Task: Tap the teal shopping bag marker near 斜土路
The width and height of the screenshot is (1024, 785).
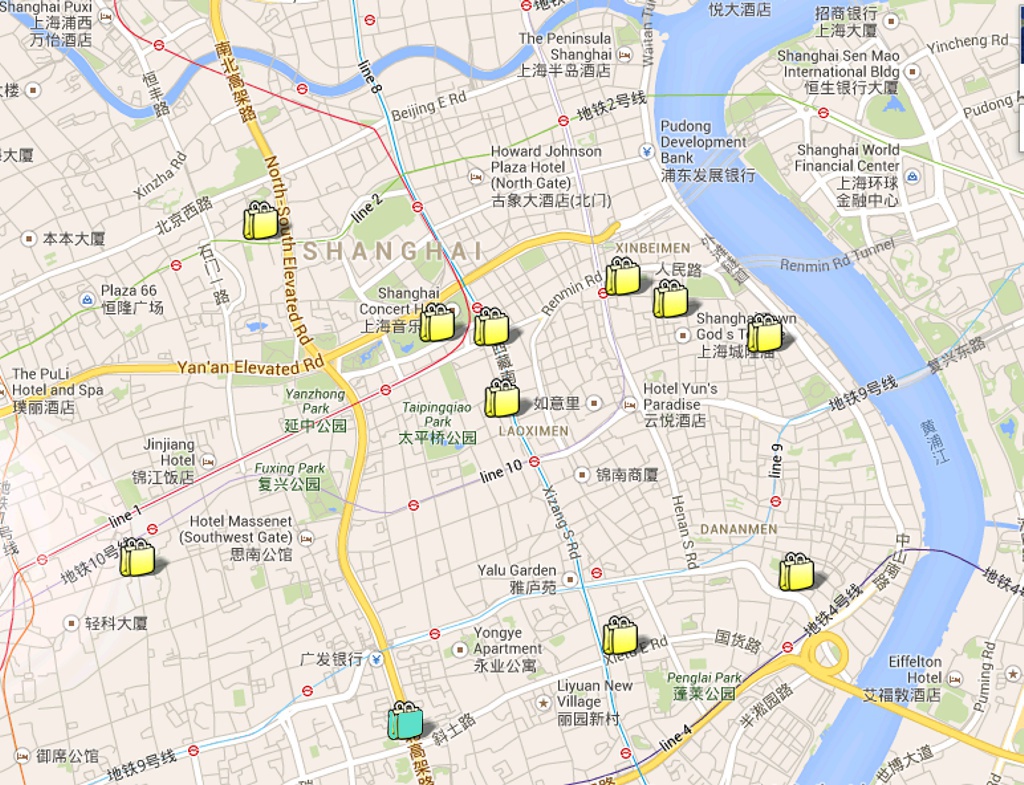Action: (x=405, y=721)
